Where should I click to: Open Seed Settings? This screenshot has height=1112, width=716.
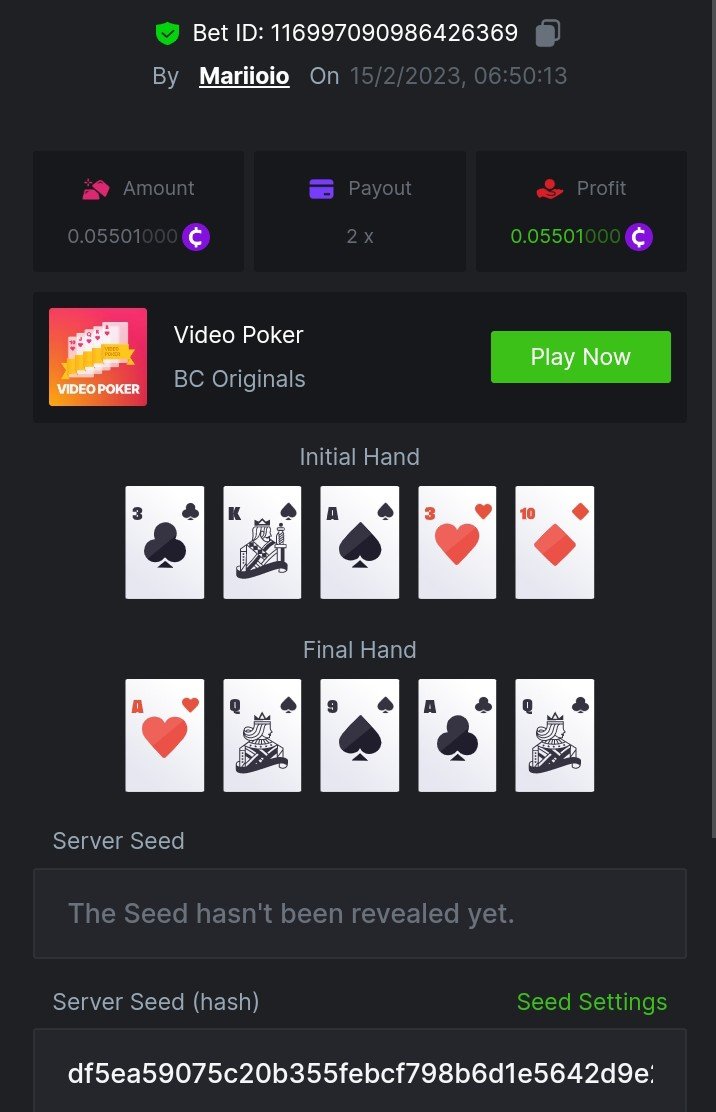point(591,1002)
